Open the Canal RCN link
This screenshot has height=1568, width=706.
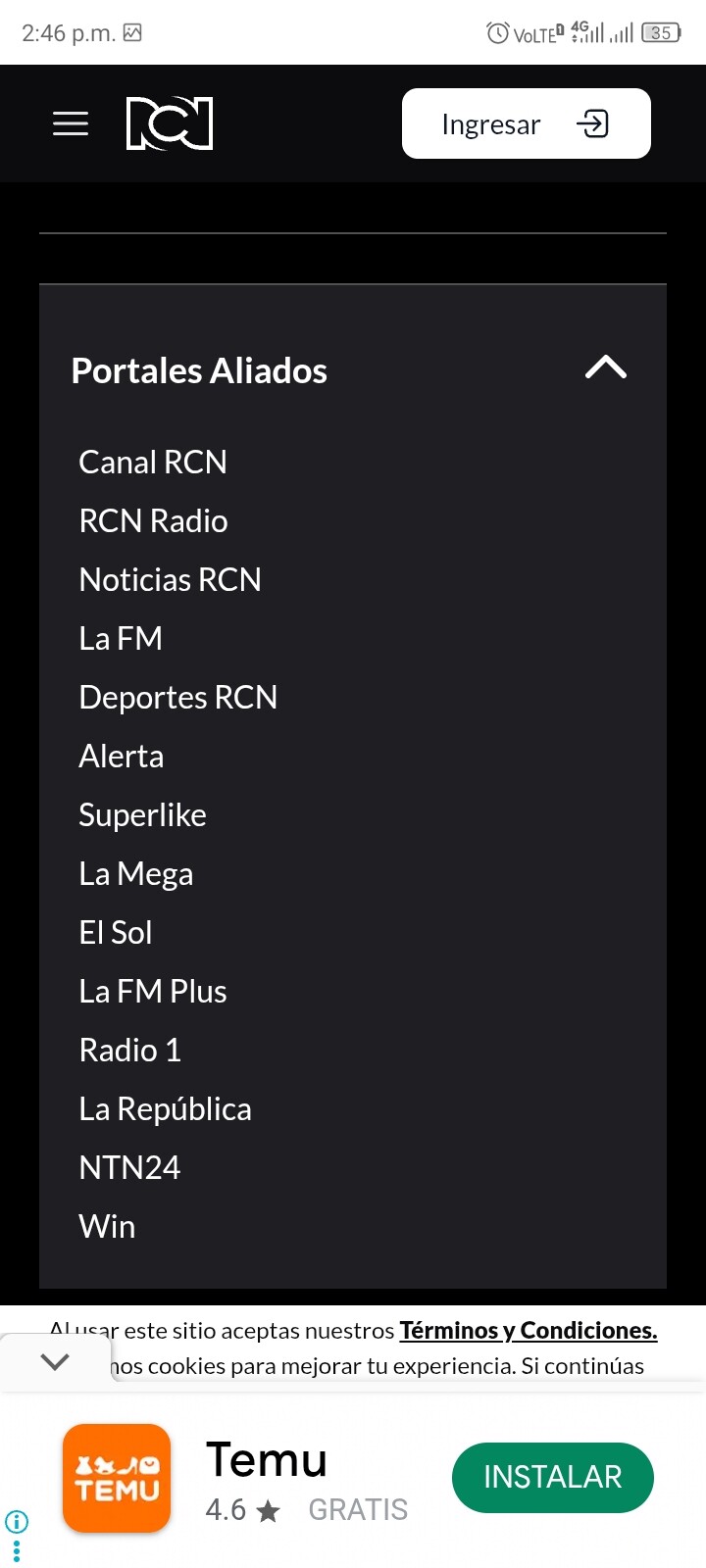pyautogui.click(x=153, y=462)
